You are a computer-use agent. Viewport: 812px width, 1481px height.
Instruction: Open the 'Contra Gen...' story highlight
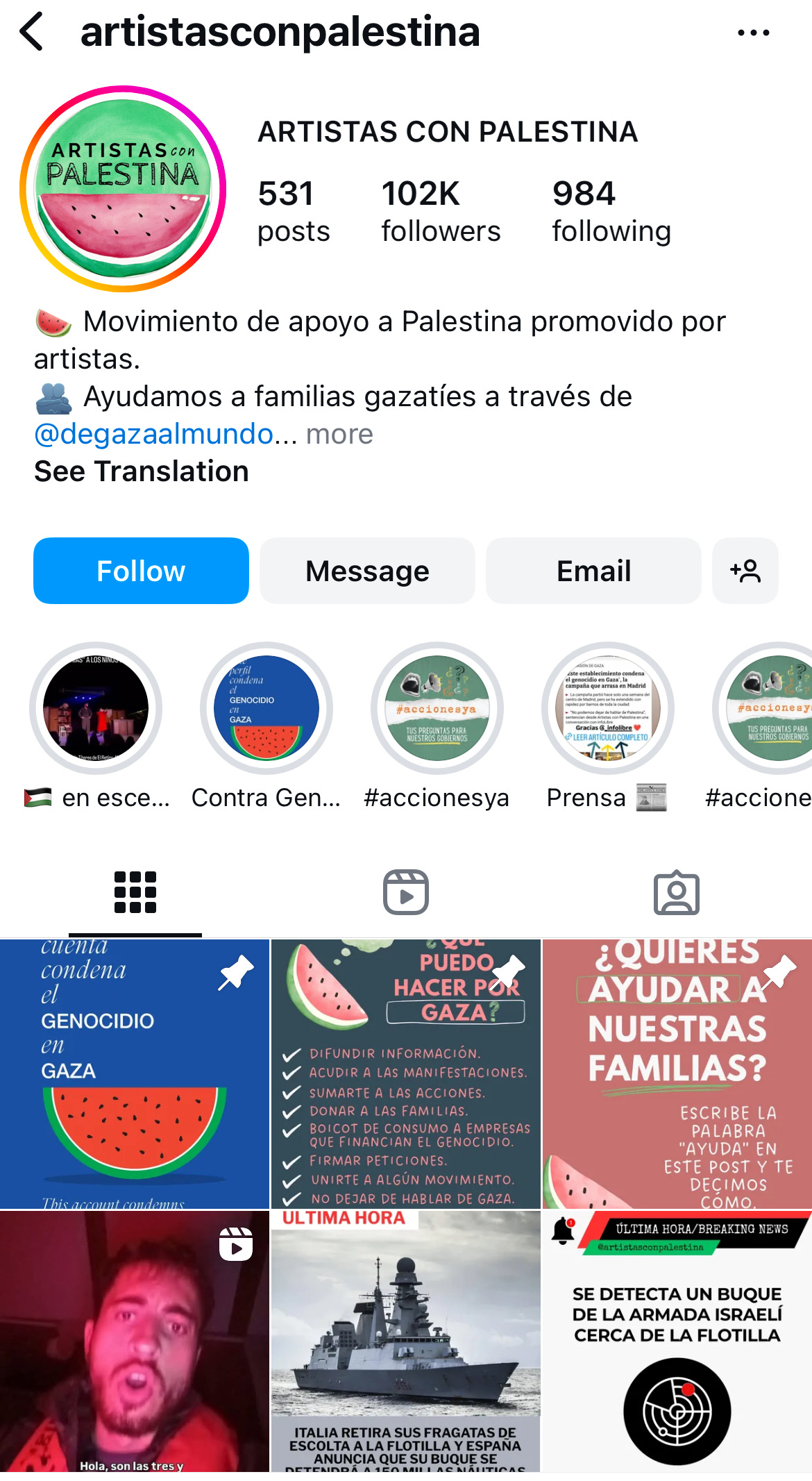[x=267, y=708]
